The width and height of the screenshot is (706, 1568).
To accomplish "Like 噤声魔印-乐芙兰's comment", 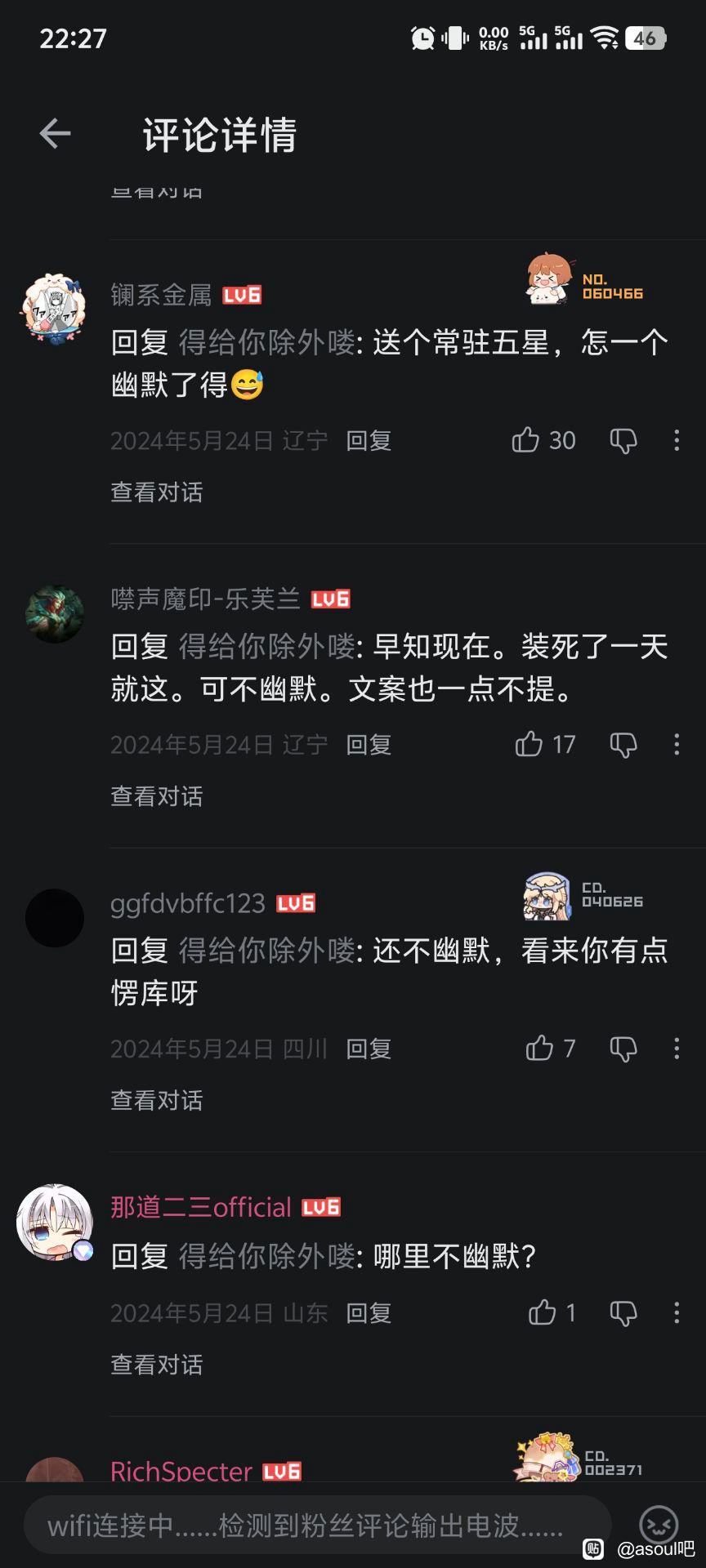I will 529,744.
